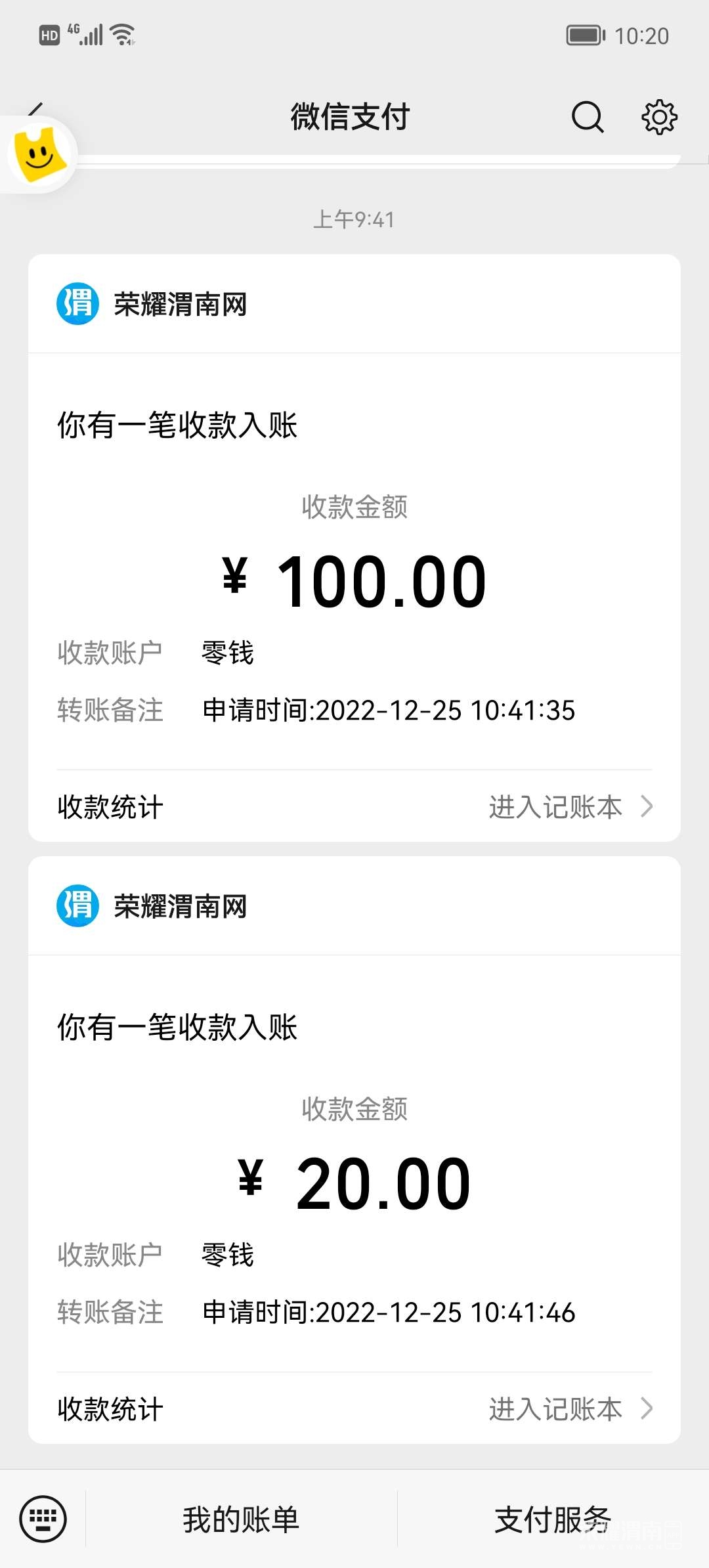The height and width of the screenshot is (1568, 709).
Task: Open search in 微信支付
Action: point(587,118)
